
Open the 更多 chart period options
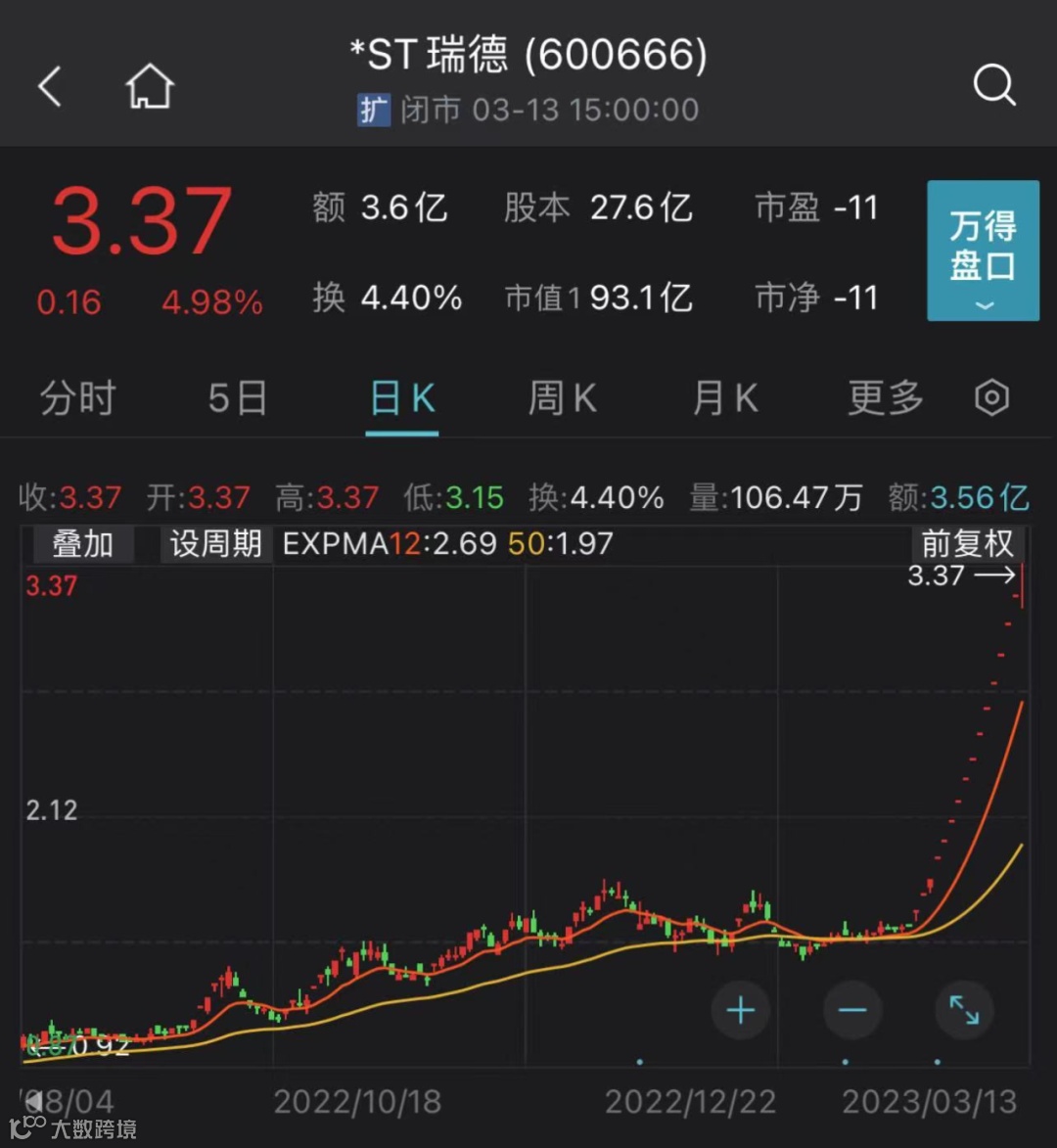coord(886,398)
